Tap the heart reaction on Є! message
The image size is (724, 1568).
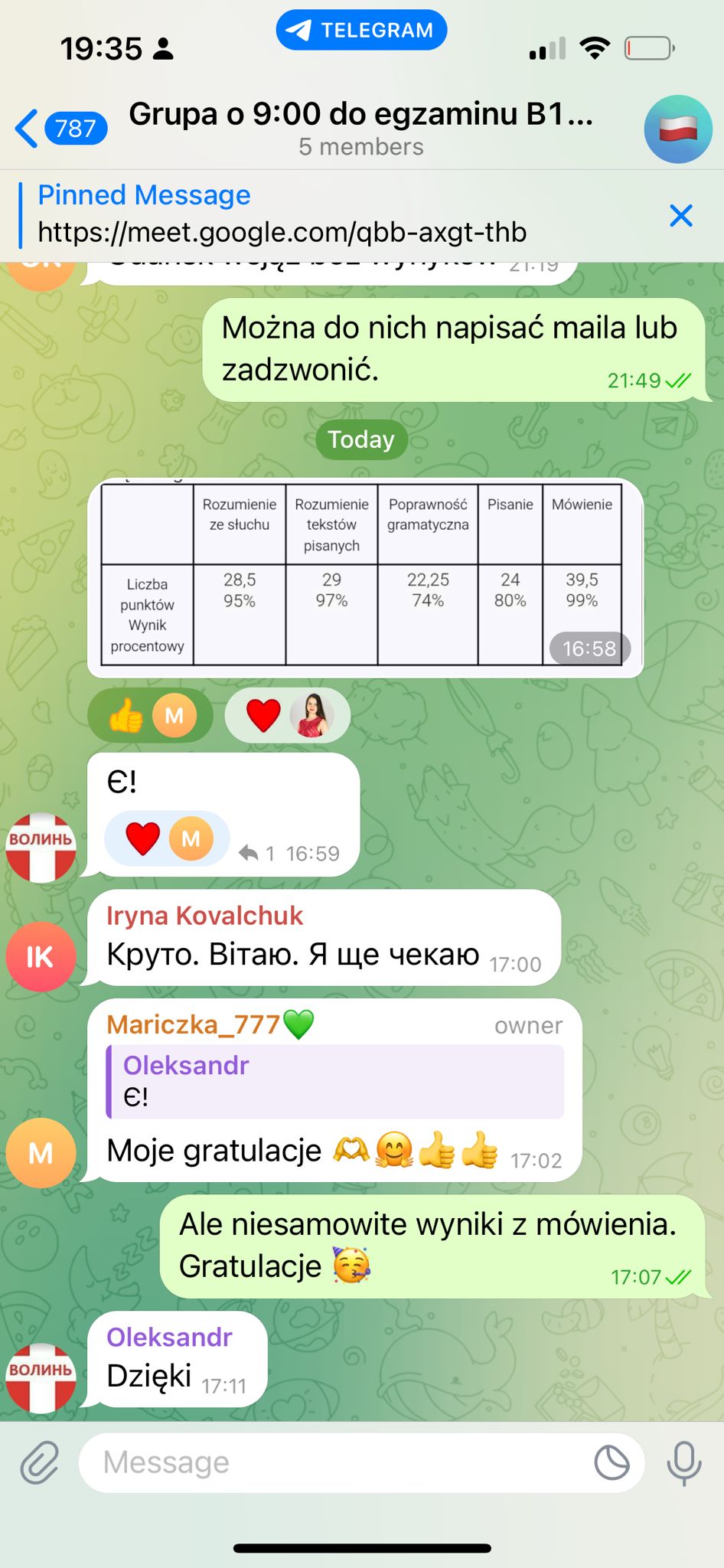tap(166, 838)
